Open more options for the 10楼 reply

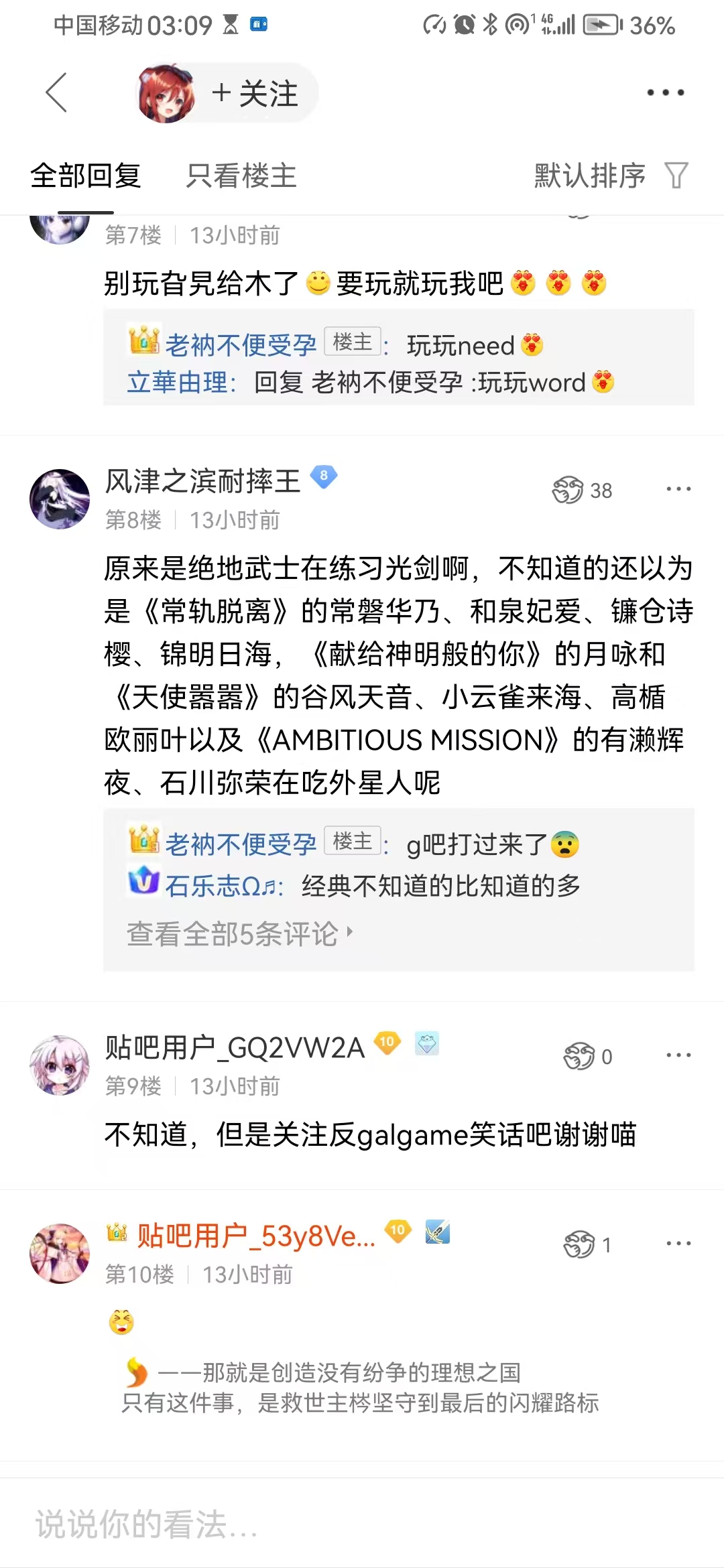click(x=678, y=1244)
